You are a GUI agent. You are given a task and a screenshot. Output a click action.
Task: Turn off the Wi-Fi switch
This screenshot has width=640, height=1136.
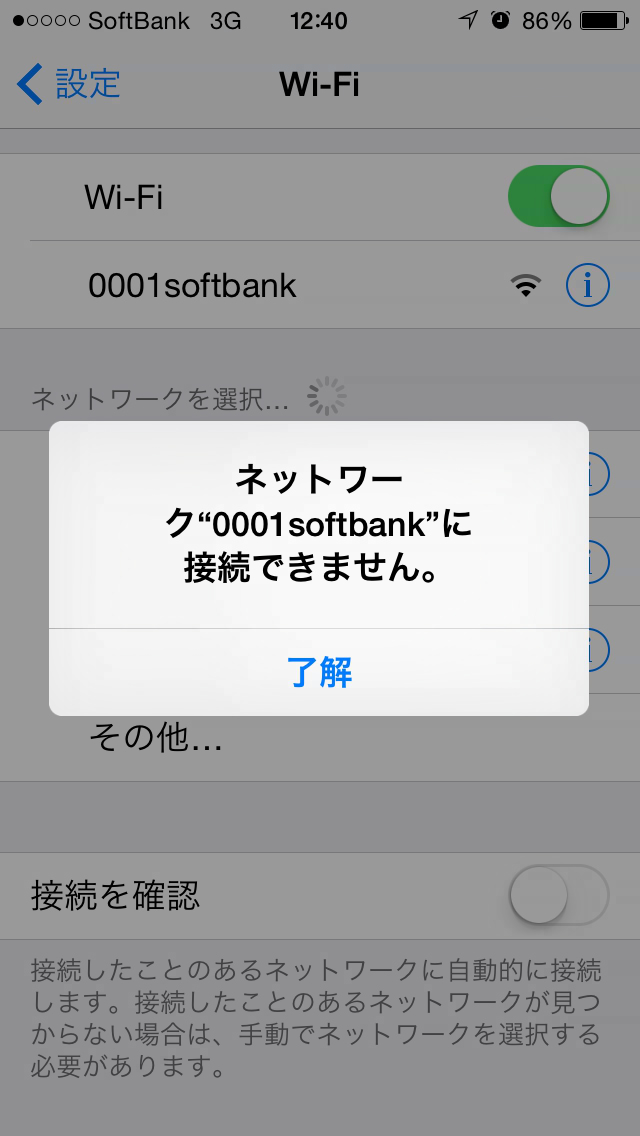pyautogui.click(x=558, y=196)
